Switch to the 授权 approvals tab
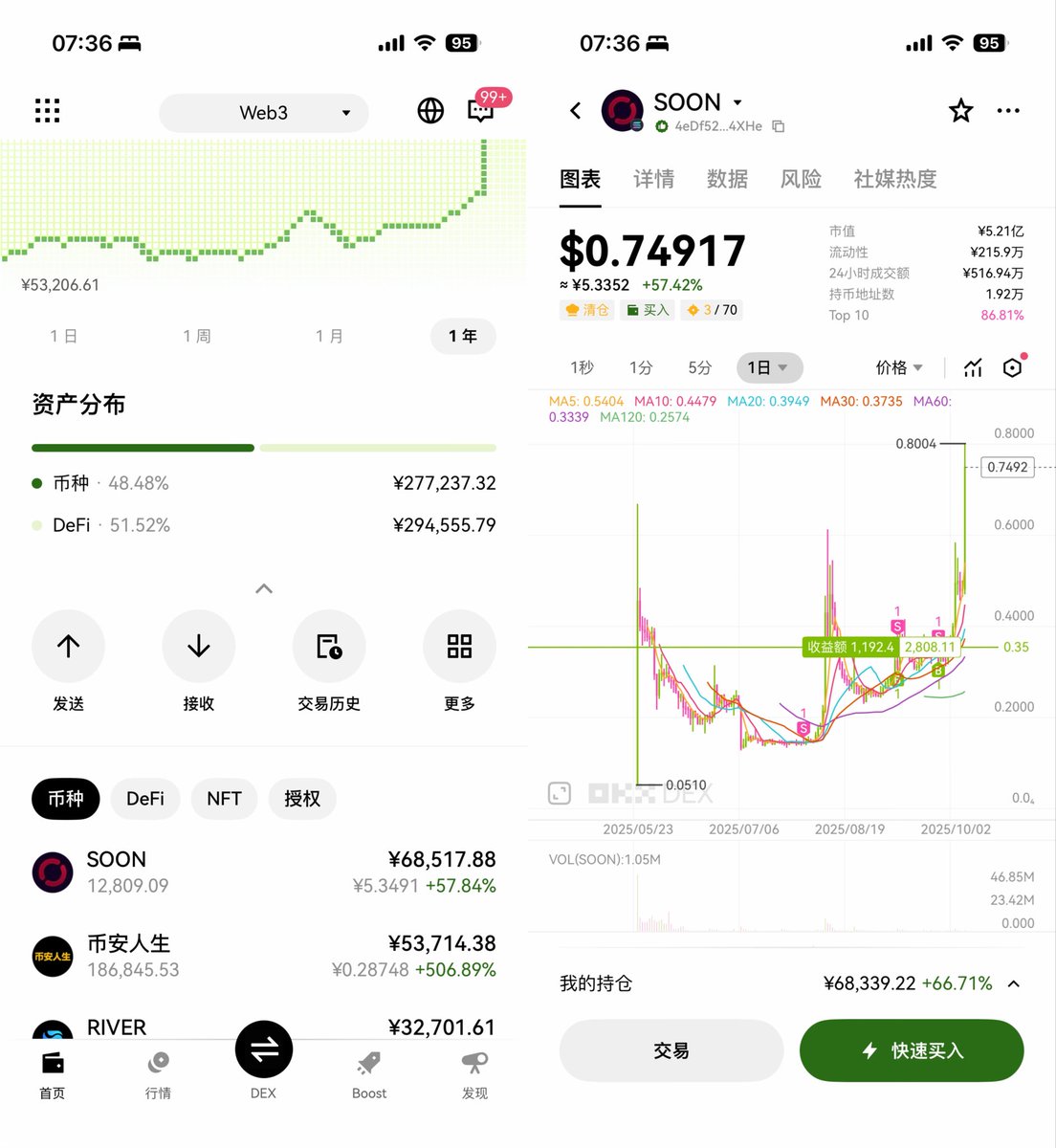Viewport: 1056px width, 1148px height. tap(302, 799)
